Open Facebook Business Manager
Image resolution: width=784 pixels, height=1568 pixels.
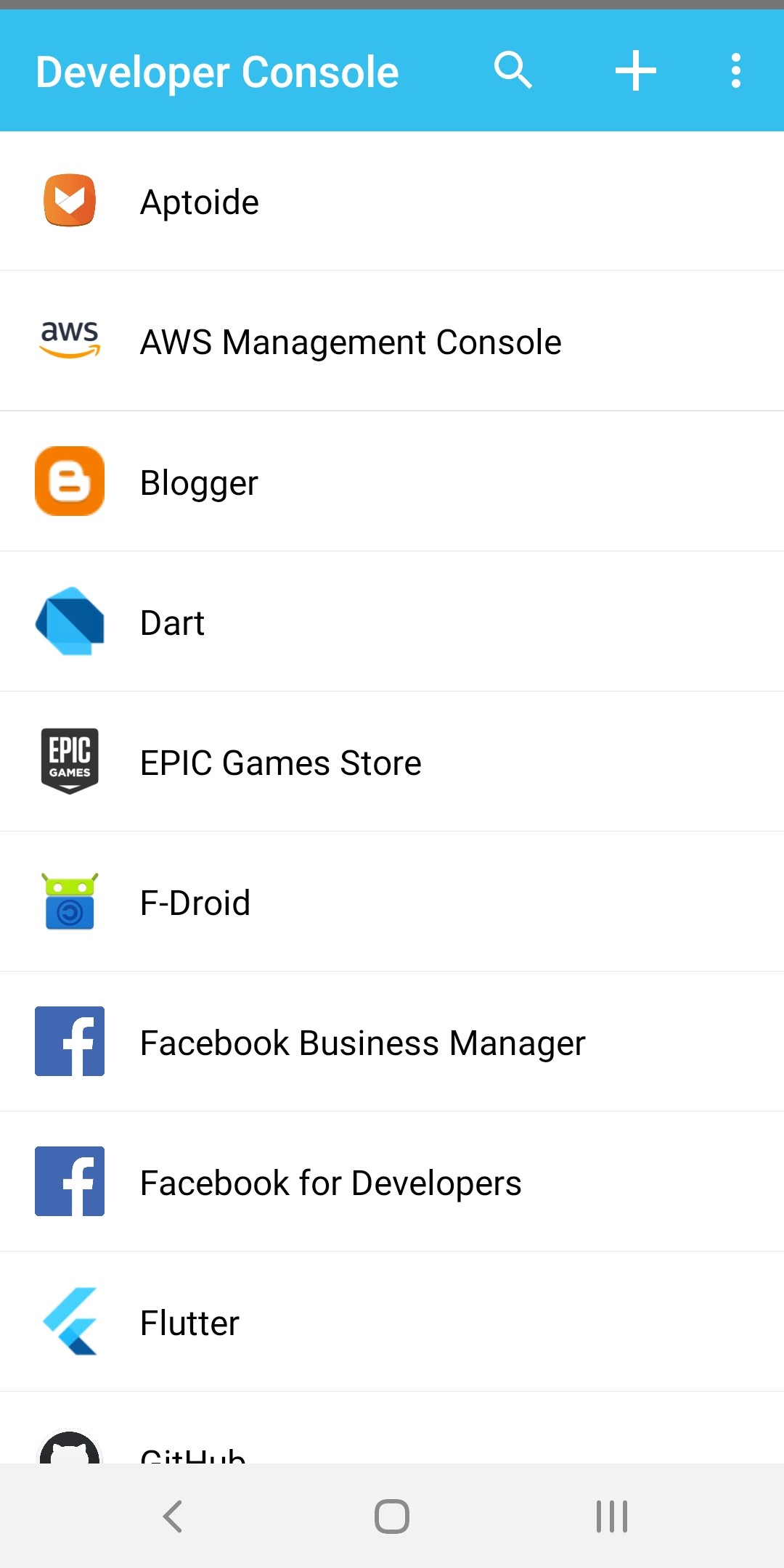point(362,1042)
